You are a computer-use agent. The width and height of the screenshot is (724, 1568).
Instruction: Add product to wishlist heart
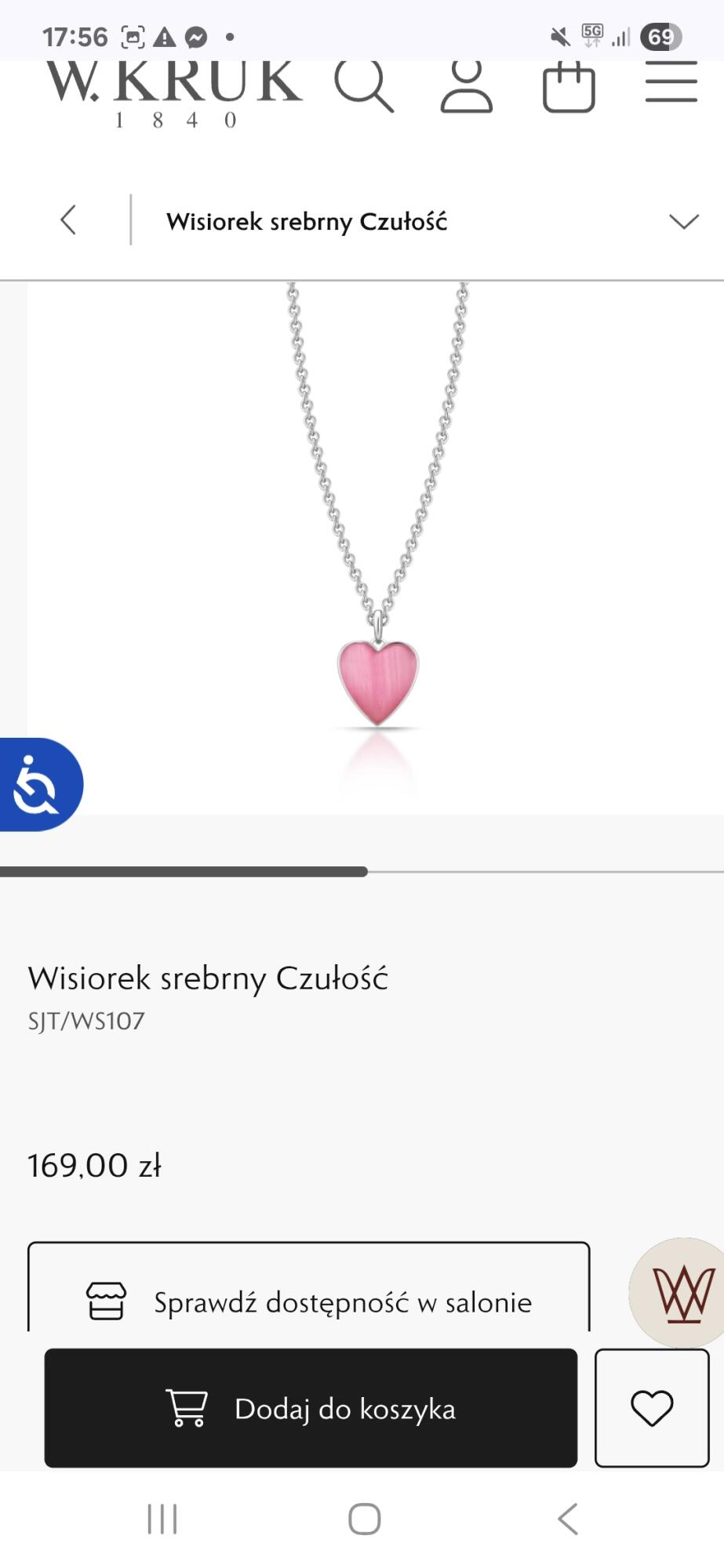click(x=652, y=1408)
